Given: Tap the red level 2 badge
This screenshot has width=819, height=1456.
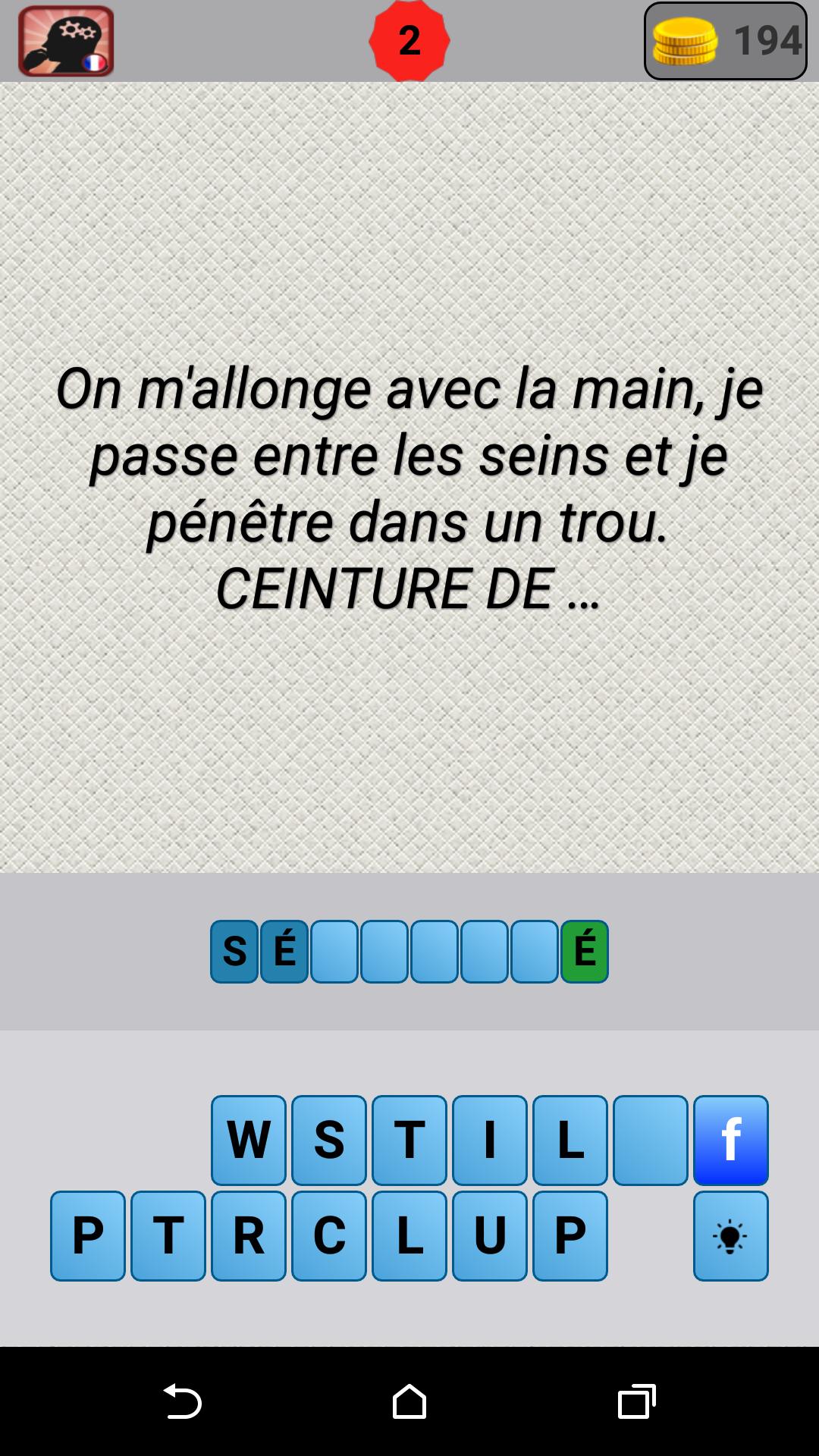Looking at the screenshot, I should (409, 40).
